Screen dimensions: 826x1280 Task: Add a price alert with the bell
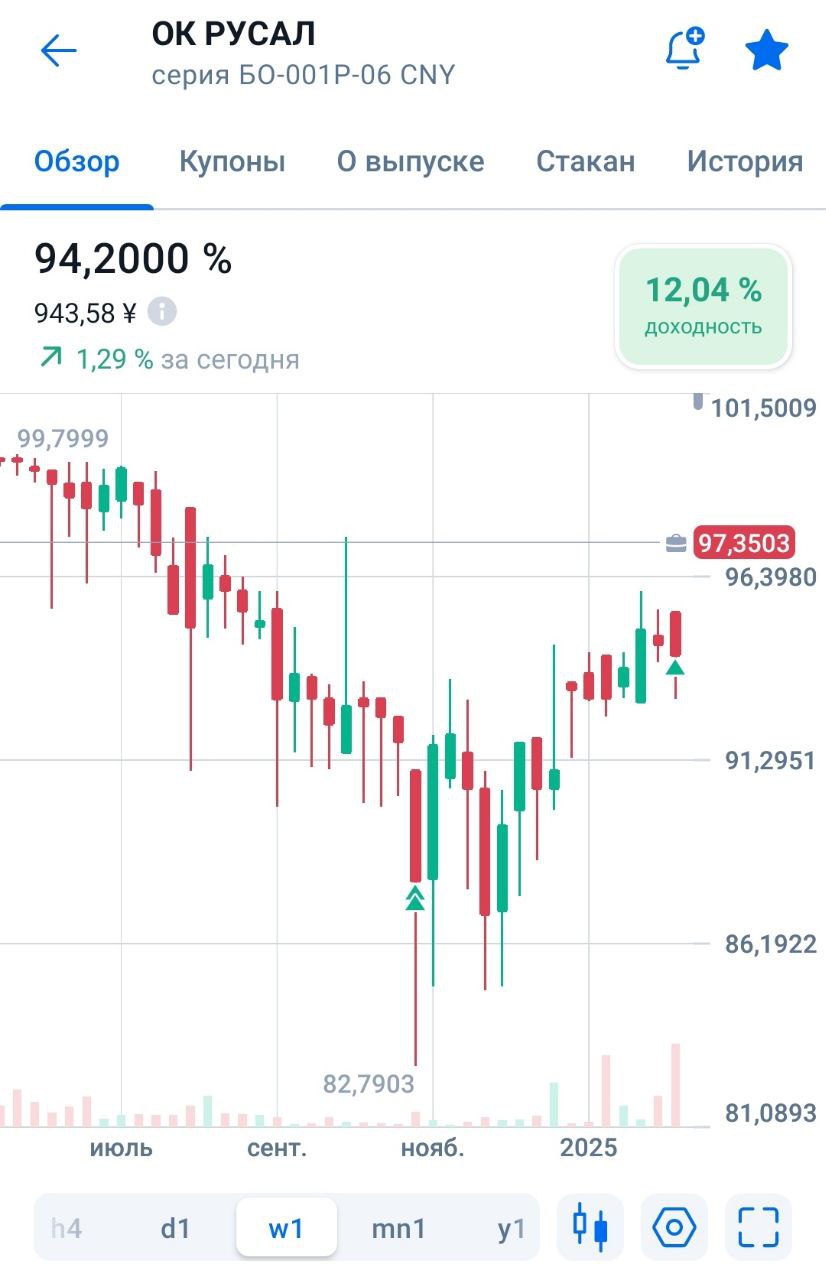pos(685,49)
